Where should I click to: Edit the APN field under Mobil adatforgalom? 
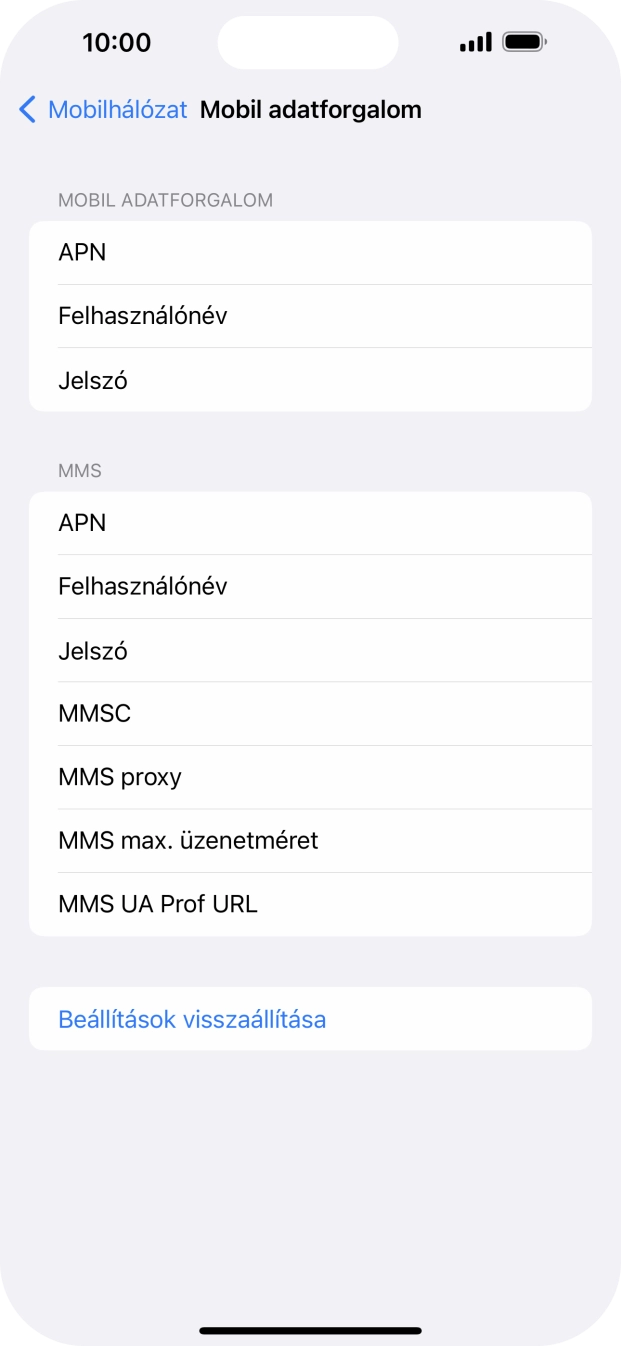click(310, 253)
